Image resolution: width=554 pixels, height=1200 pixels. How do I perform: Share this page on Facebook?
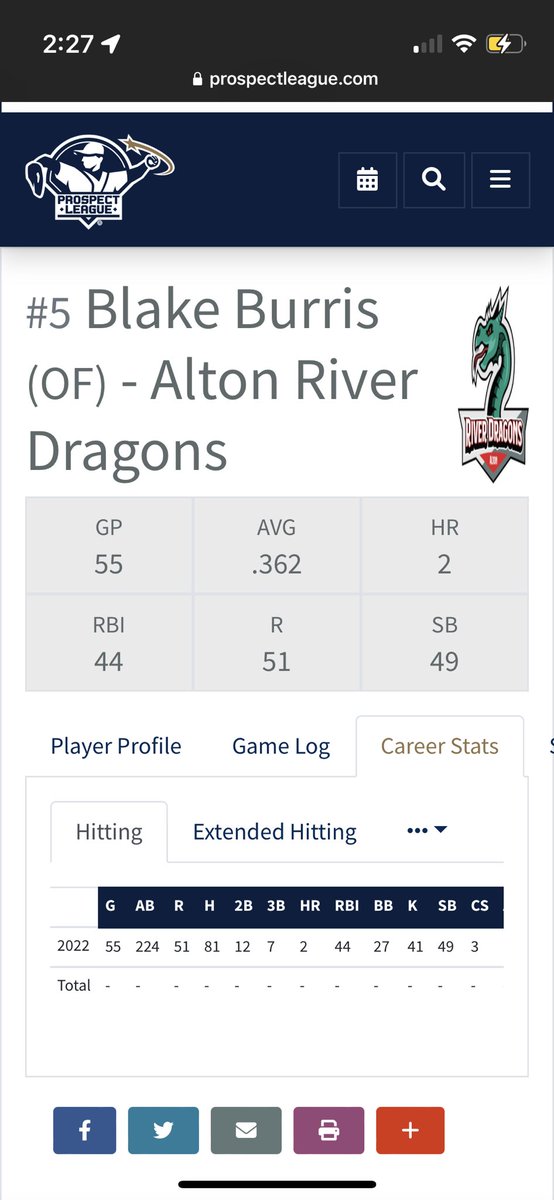(84, 1131)
